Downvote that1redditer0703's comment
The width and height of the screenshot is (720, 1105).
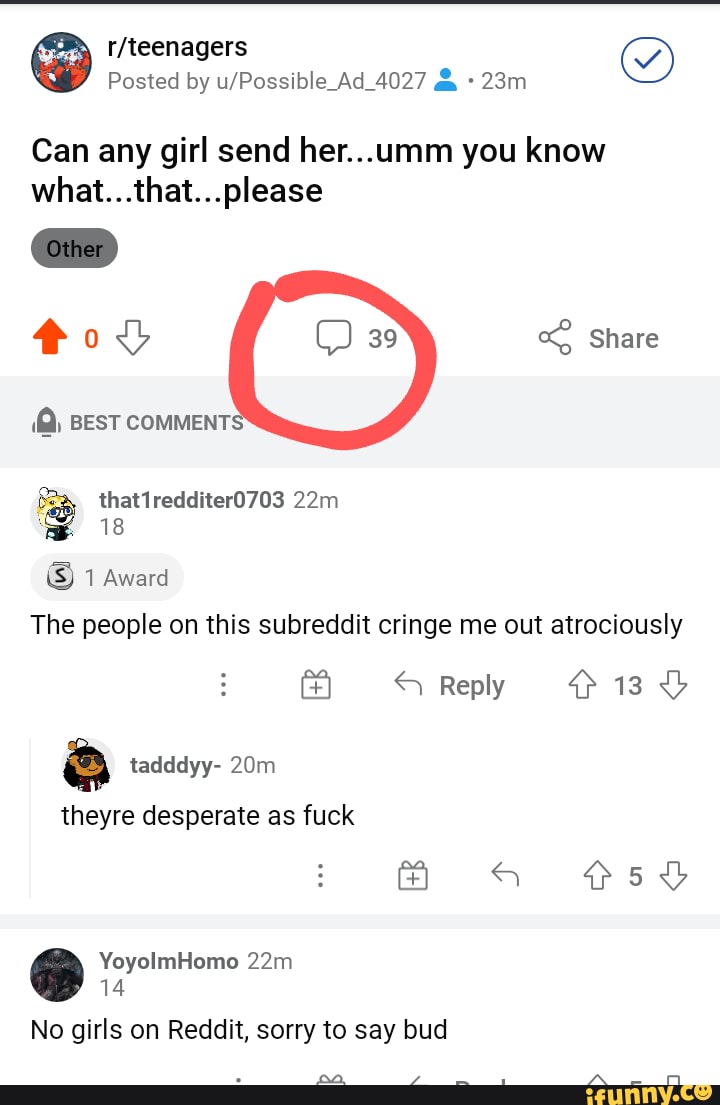(673, 686)
